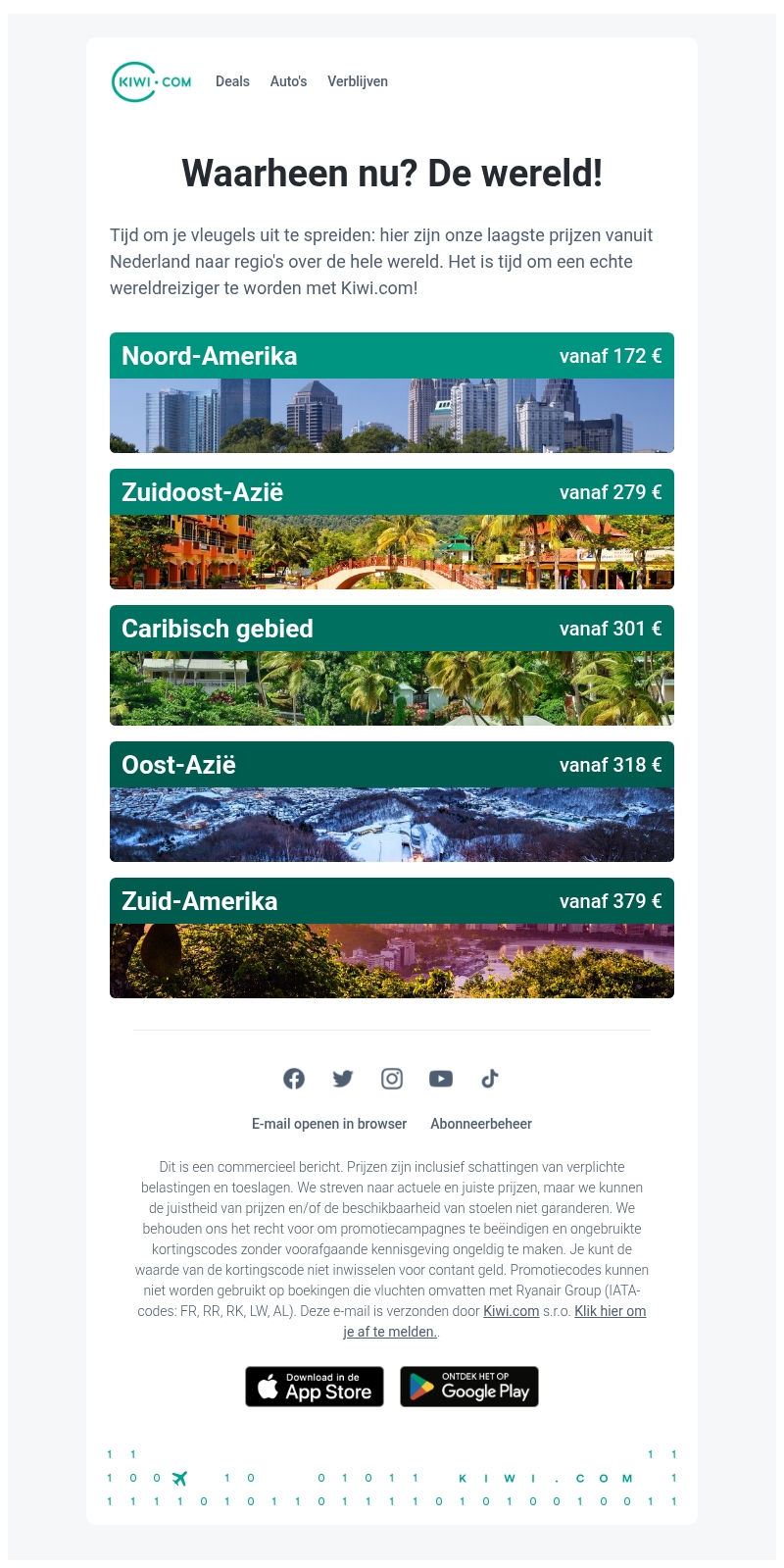Screen dimensions: 784x1568
Task: Open Abonneerbeheer subscription settings
Action: click(481, 1124)
